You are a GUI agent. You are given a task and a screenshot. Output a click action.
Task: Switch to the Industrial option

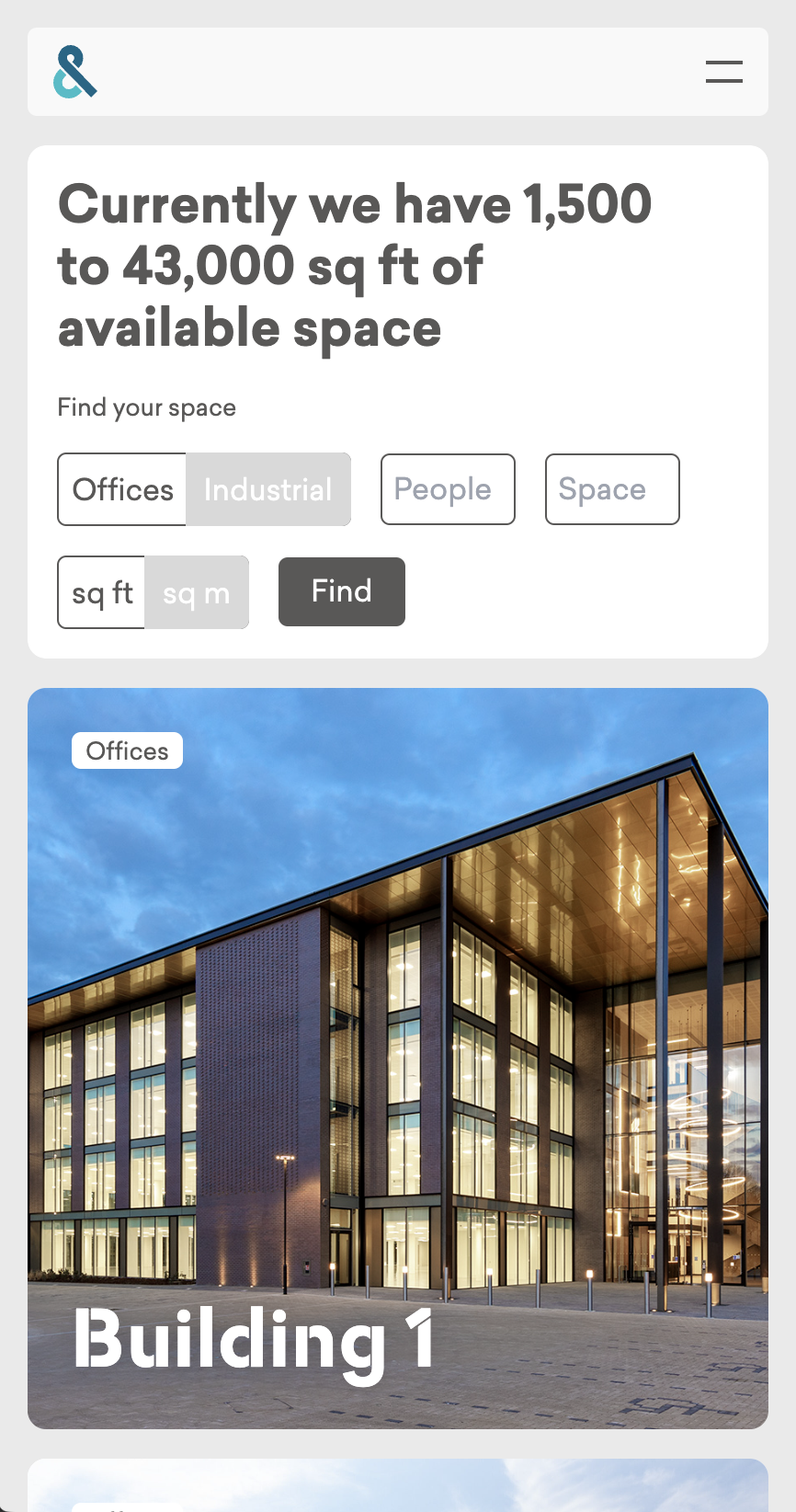pyautogui.click(x=267, y=489)
